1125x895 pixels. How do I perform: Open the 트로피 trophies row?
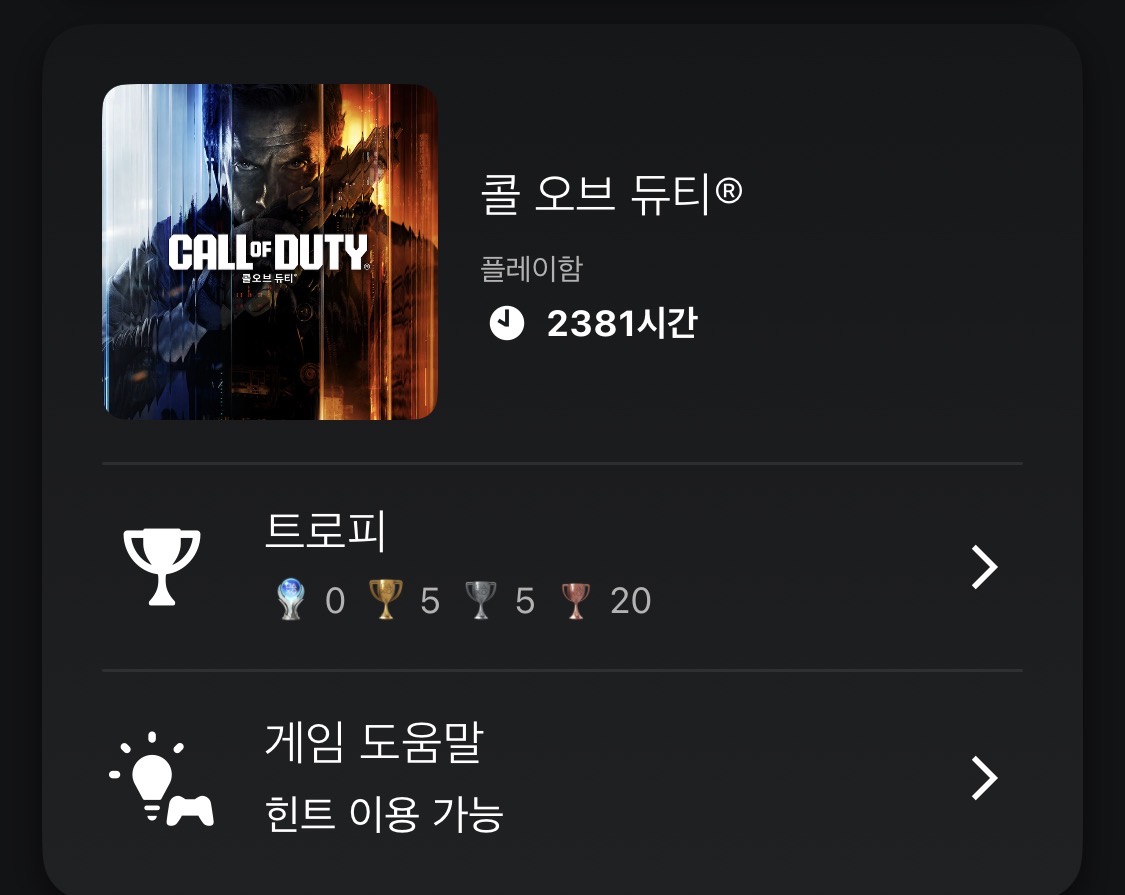[x=560, y=567]
